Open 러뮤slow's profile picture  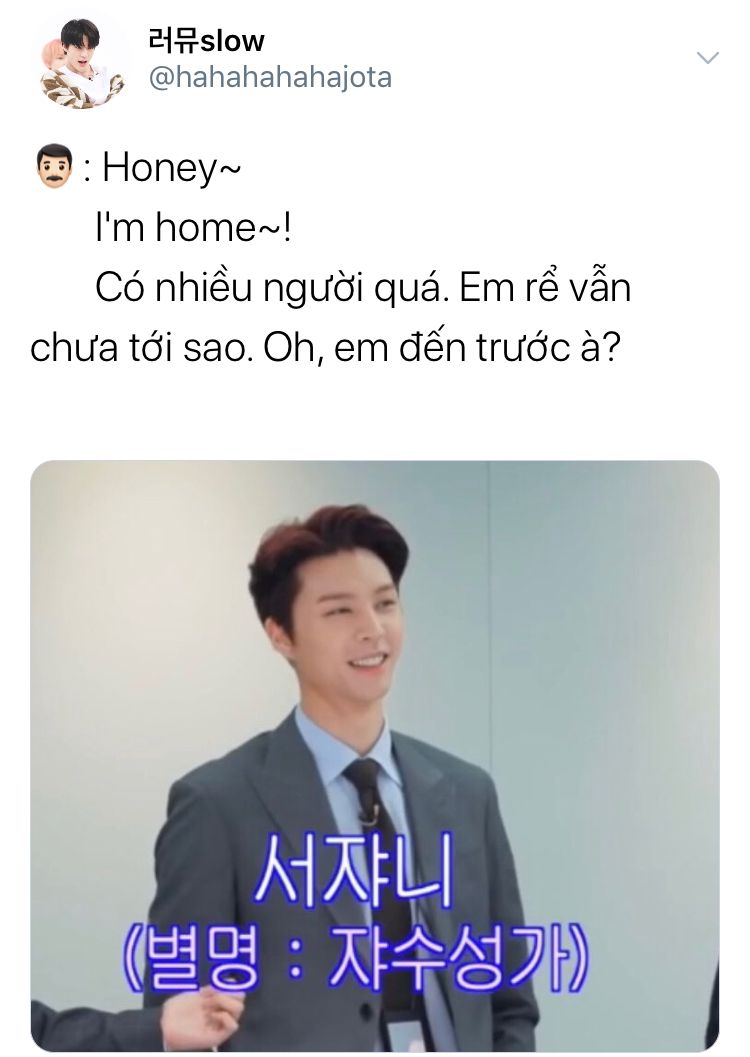[82, 62]
